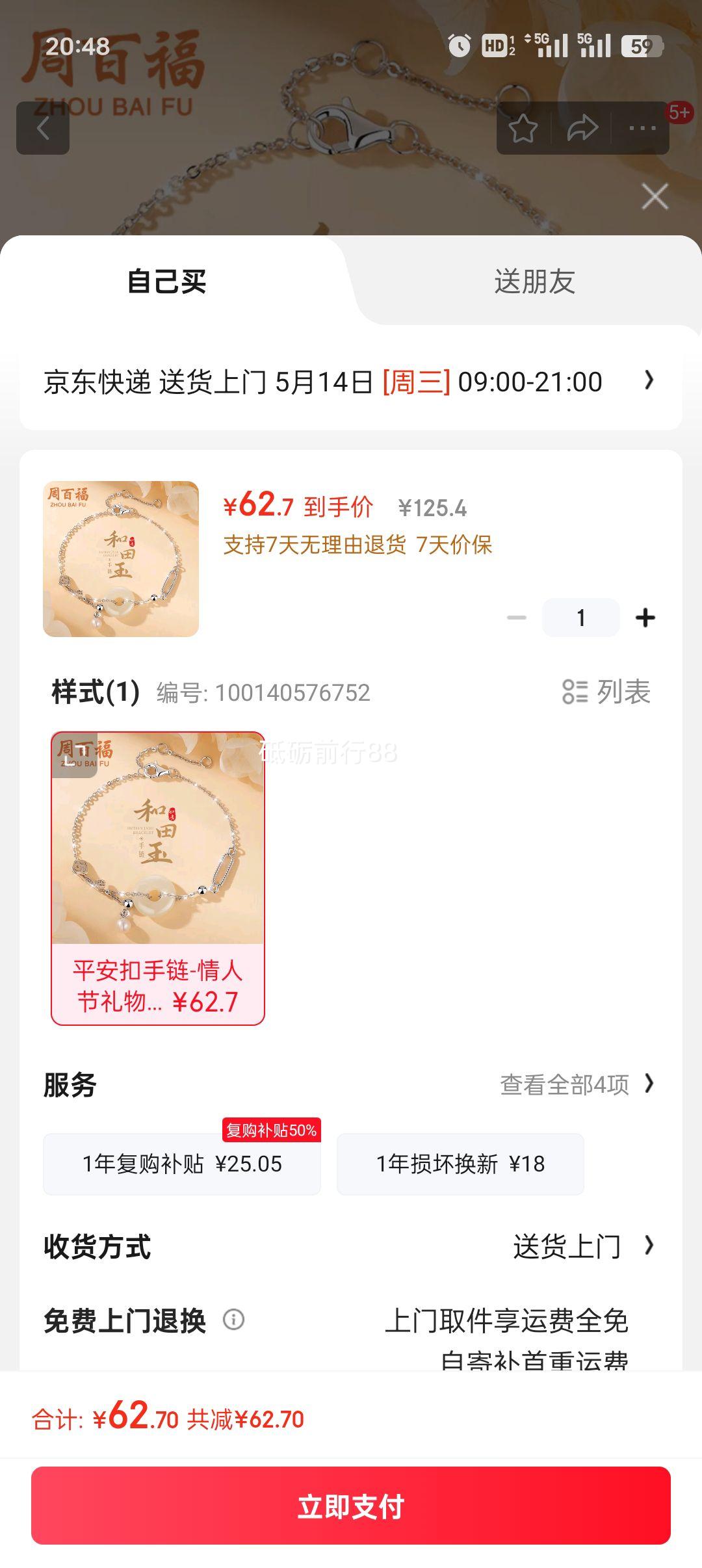Edit the quantity number field
The image size is (702, 1568).
coord(580,618)
